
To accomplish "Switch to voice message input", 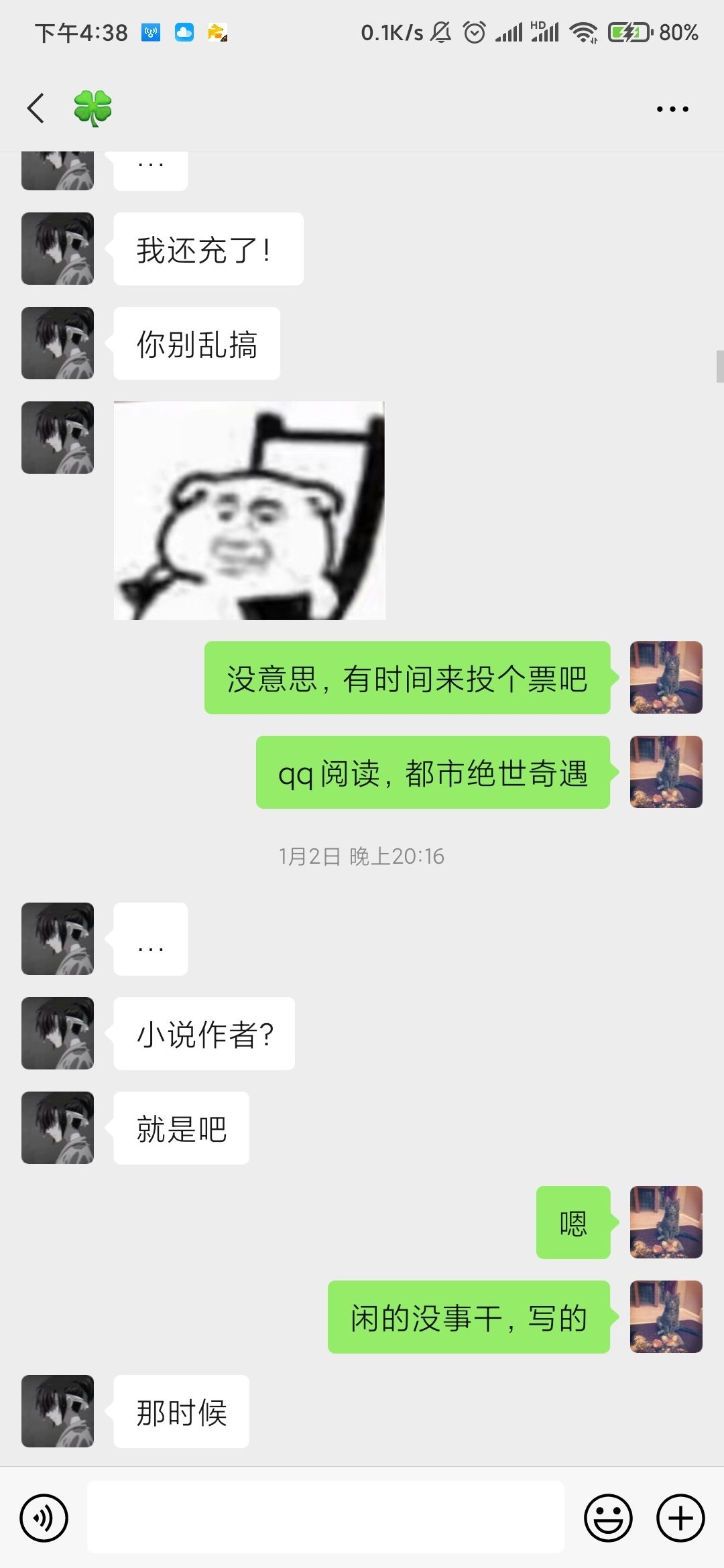I will [44, 1518].
